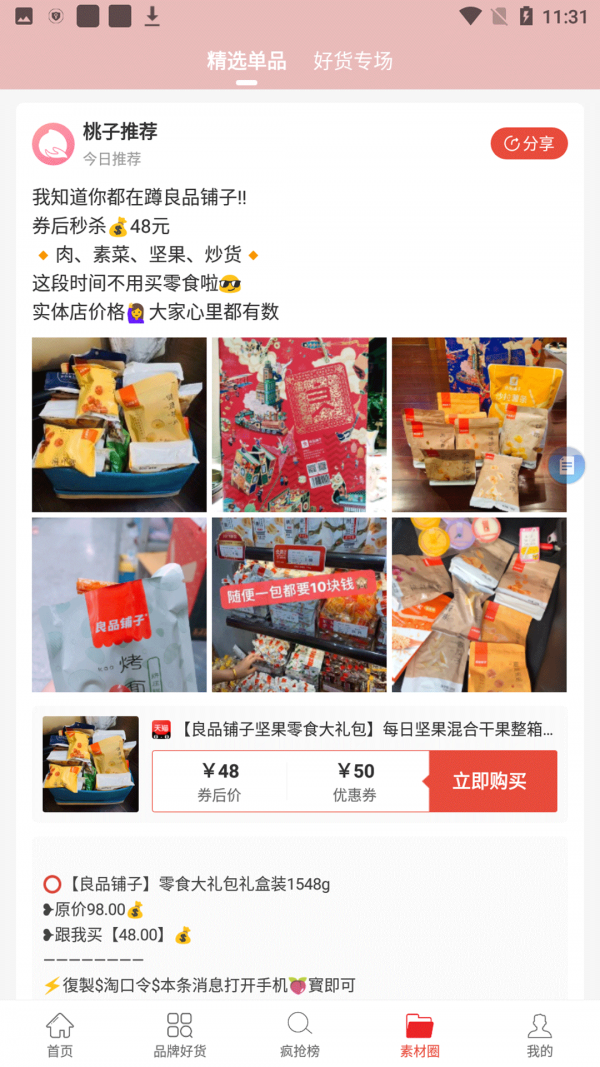Select the 素材圈 tab
The height and width of the screenshot is (1067, 600).
click(419, 1034)
